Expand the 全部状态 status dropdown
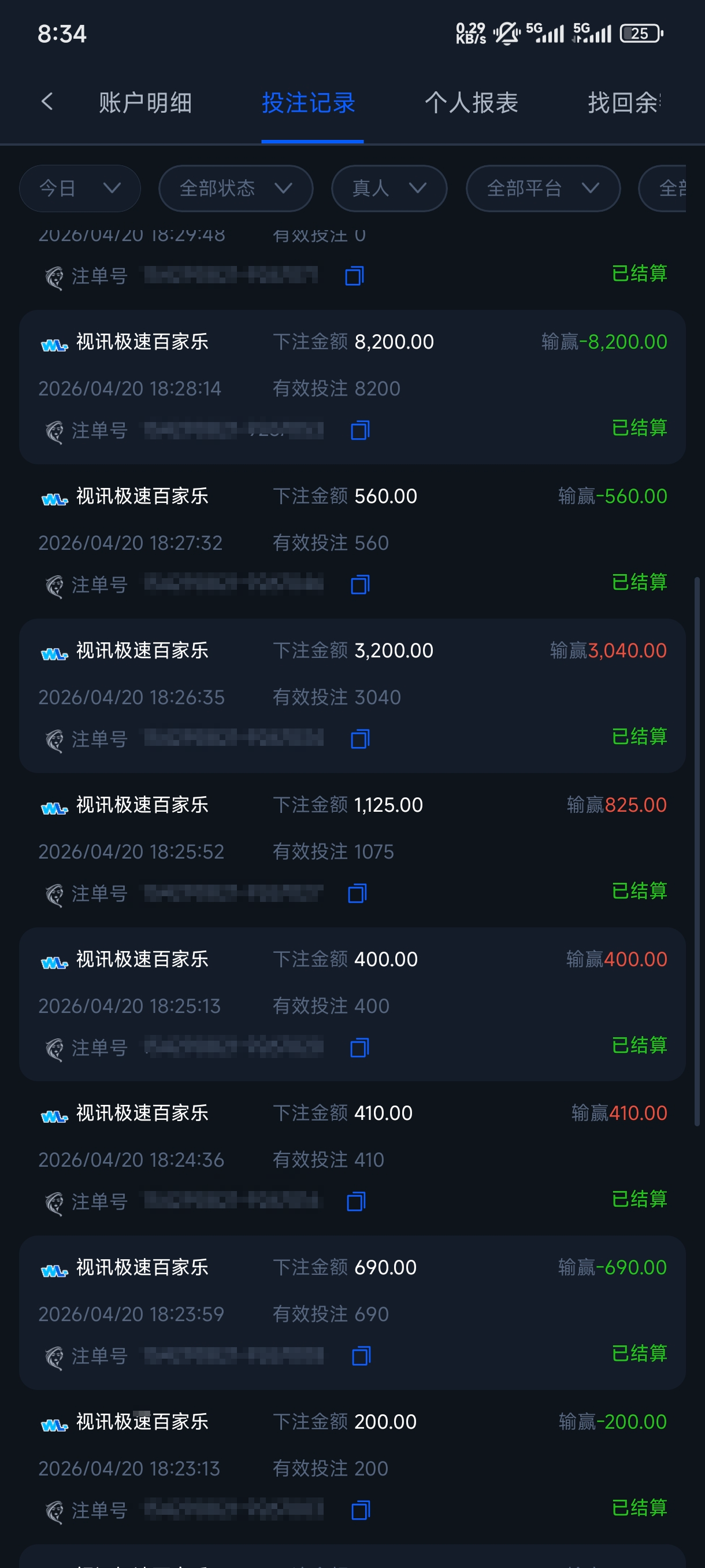Viewport: 705px width, 1568px height. pos(235,188)
